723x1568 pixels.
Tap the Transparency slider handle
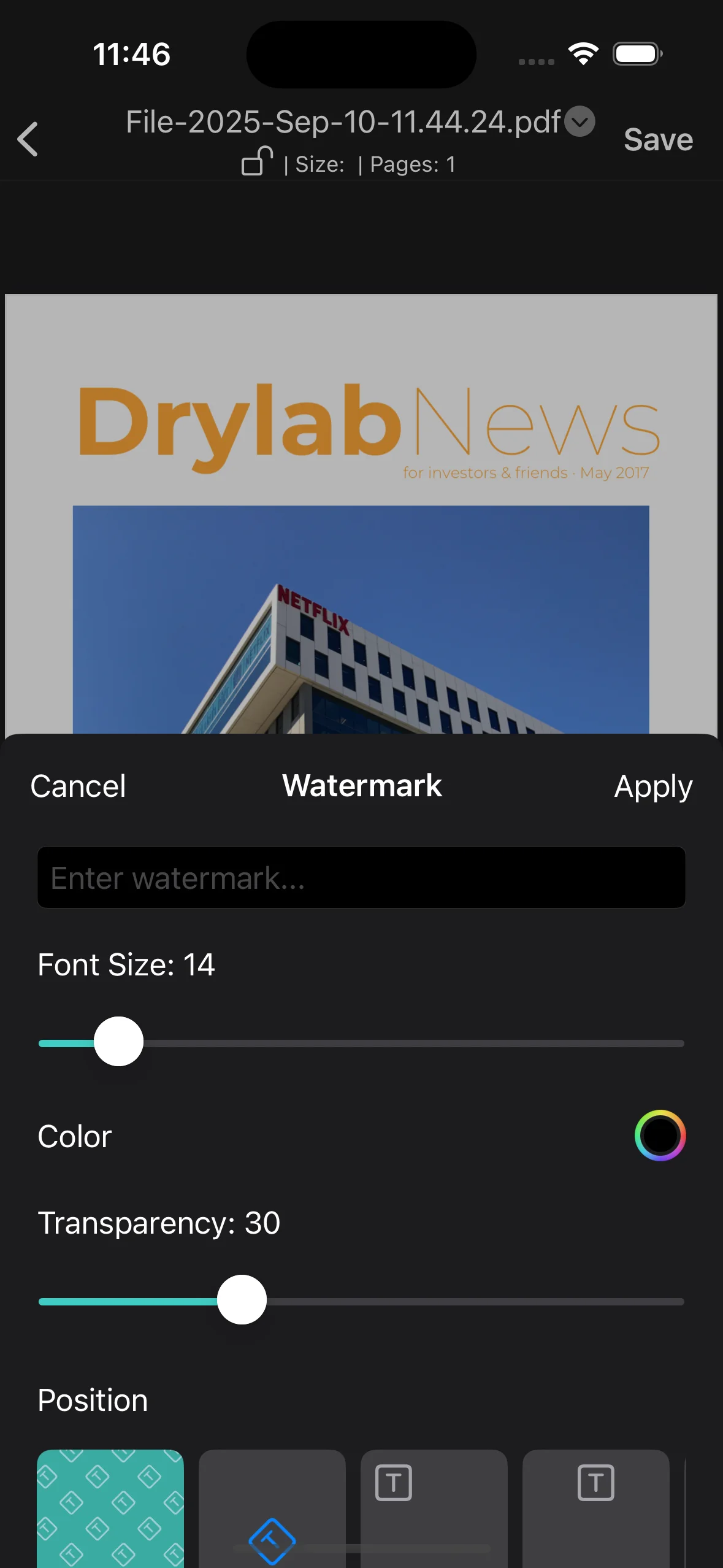(241, 1301)
